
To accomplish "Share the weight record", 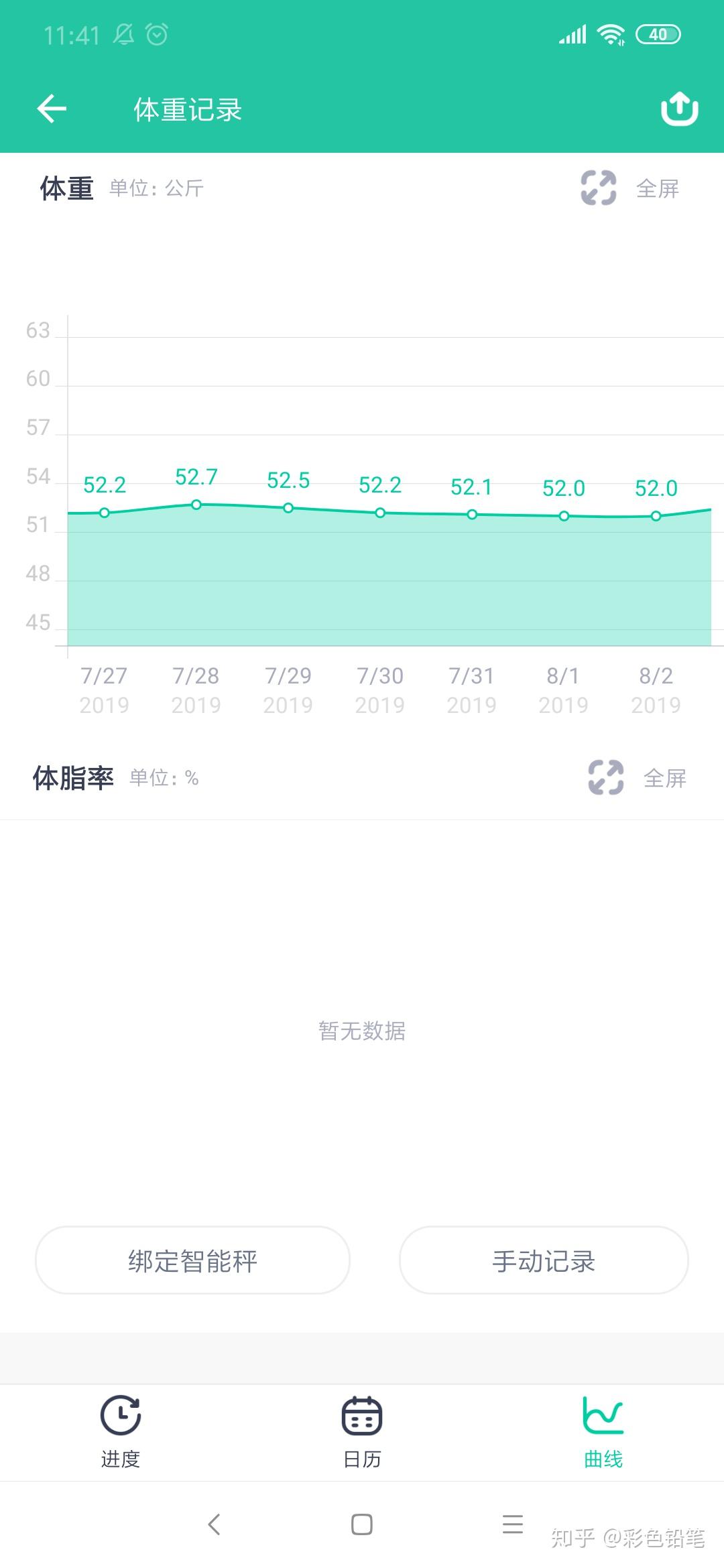I will pyautogui.click(x=679, y=109).
